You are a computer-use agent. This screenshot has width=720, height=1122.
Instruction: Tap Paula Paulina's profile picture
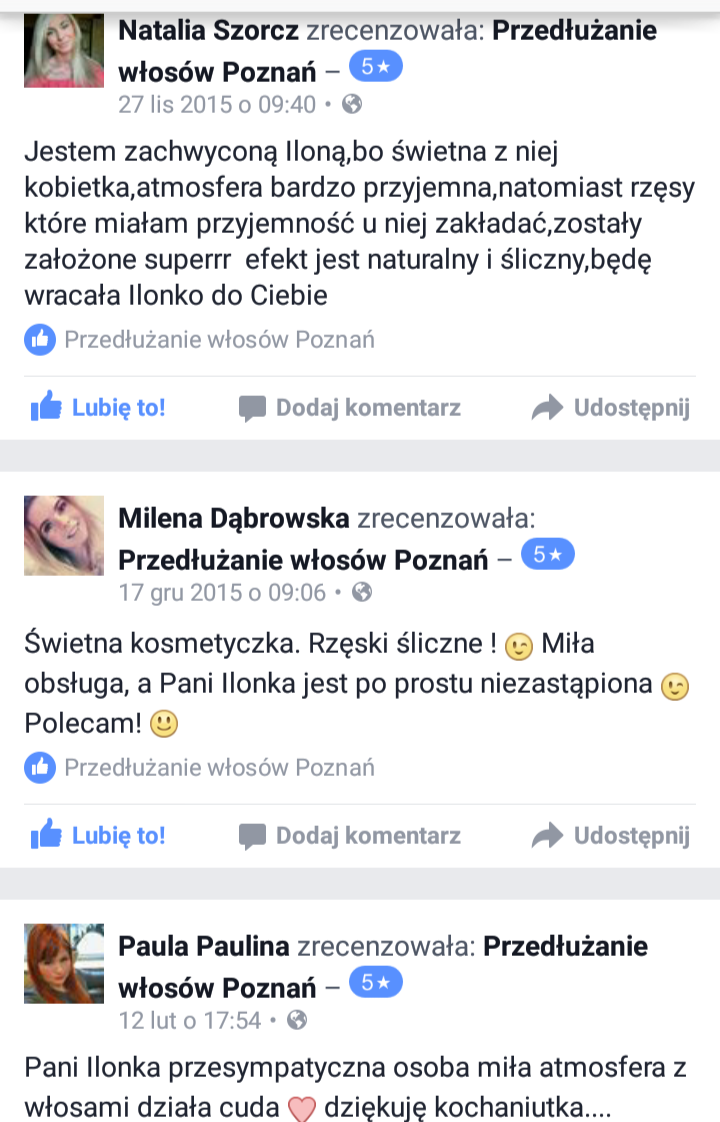(64, 963)
